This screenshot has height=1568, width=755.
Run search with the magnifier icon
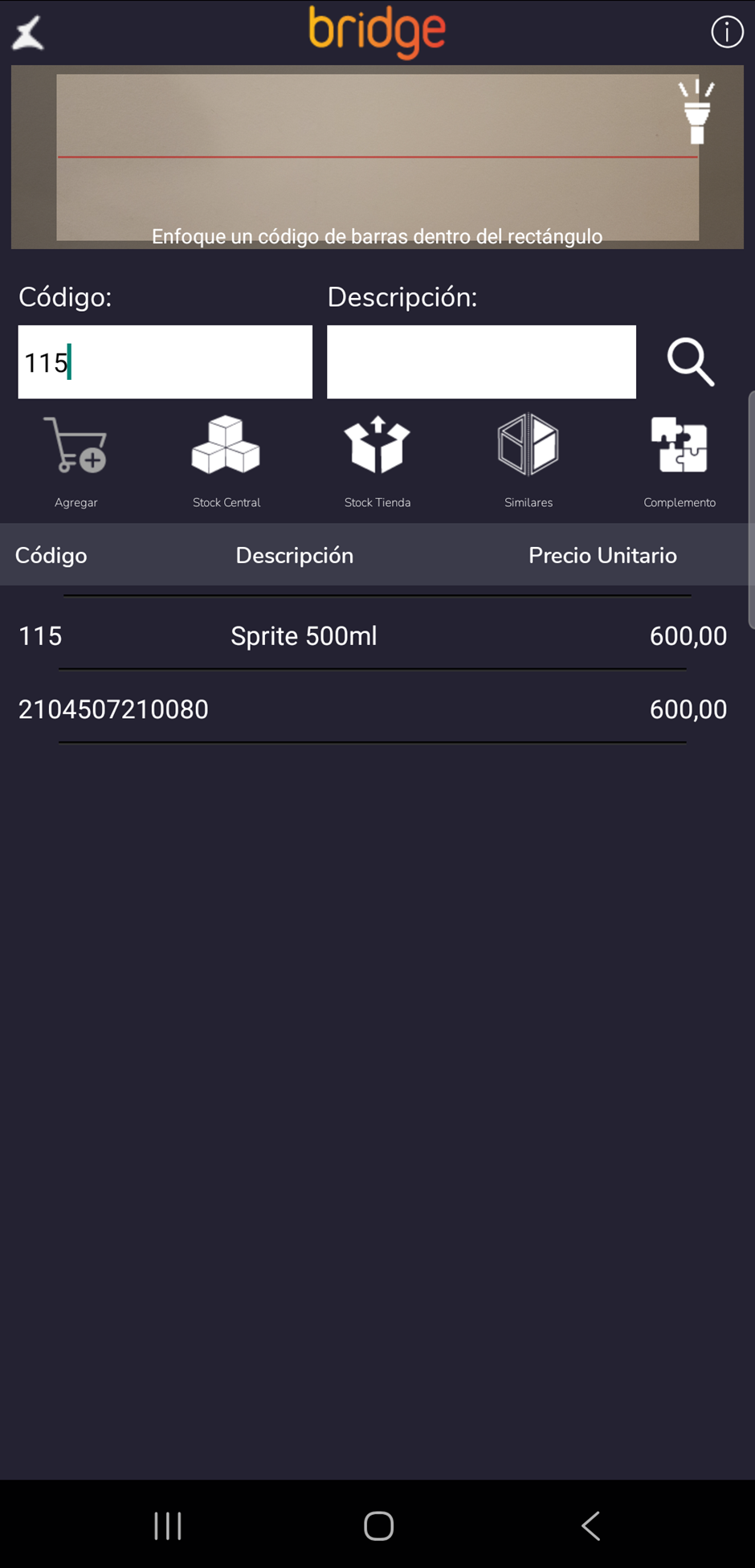point(691,362)
